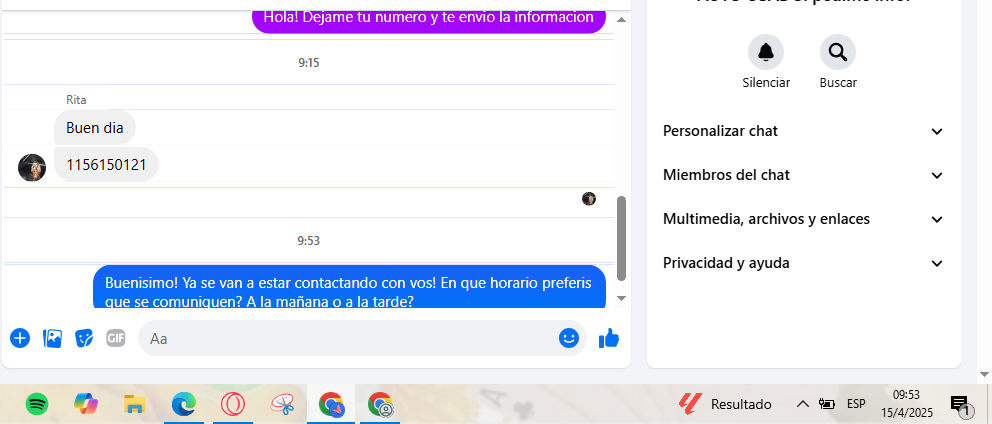Open the Windows notification center
Image resolution: width=992 pixels, height=424 pixels.
pyautogui.click(x=960, y=404)
